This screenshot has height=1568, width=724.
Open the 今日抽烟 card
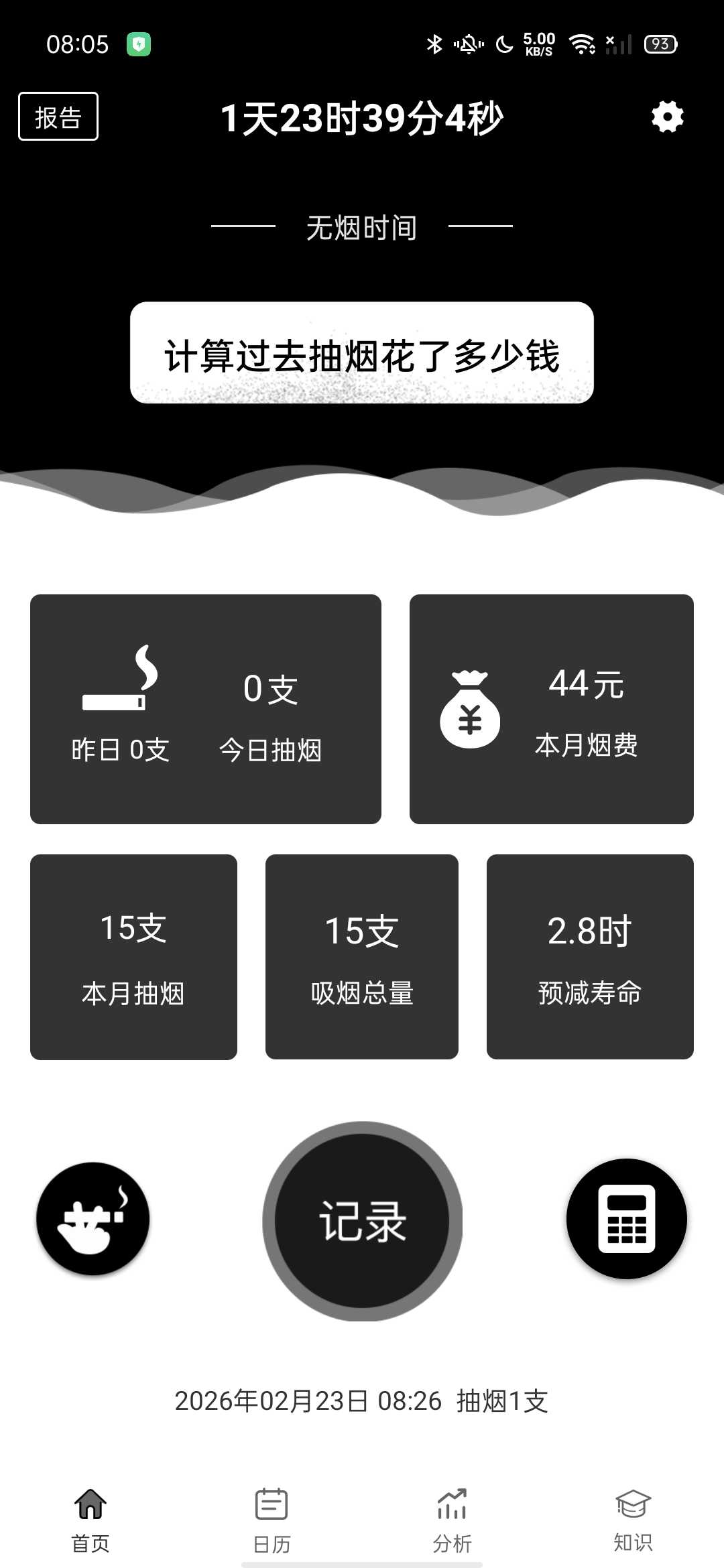point(205,709)
